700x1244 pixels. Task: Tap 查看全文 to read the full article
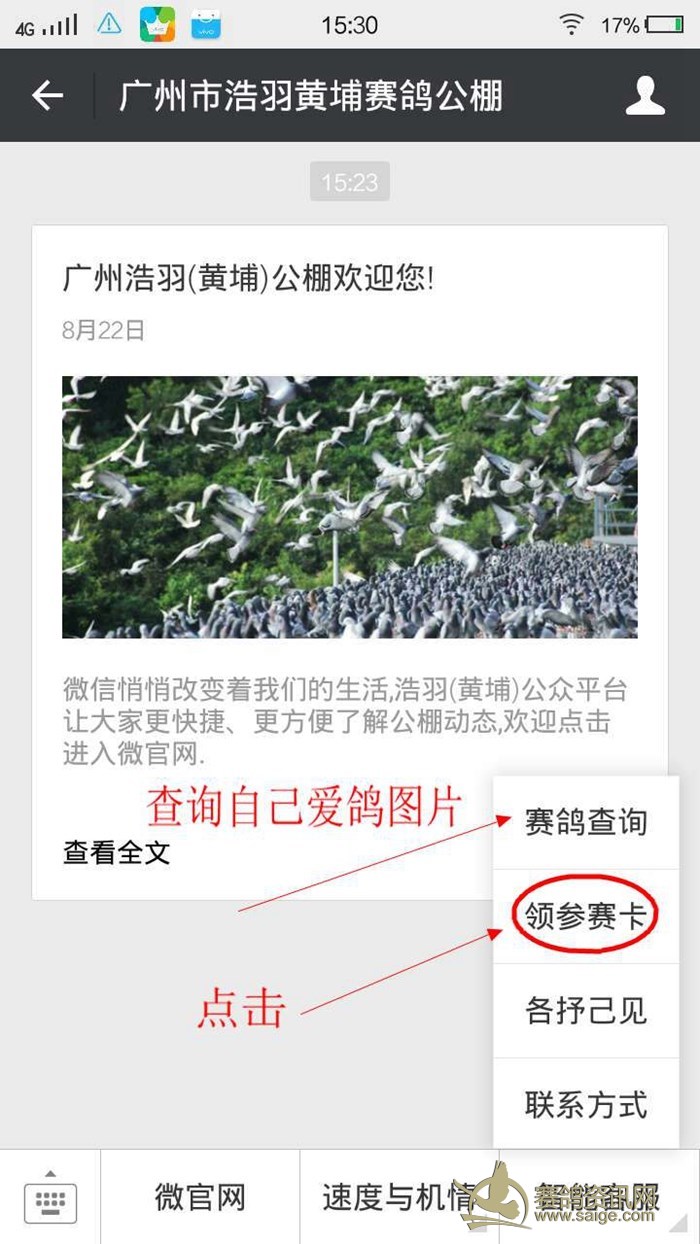117,852
